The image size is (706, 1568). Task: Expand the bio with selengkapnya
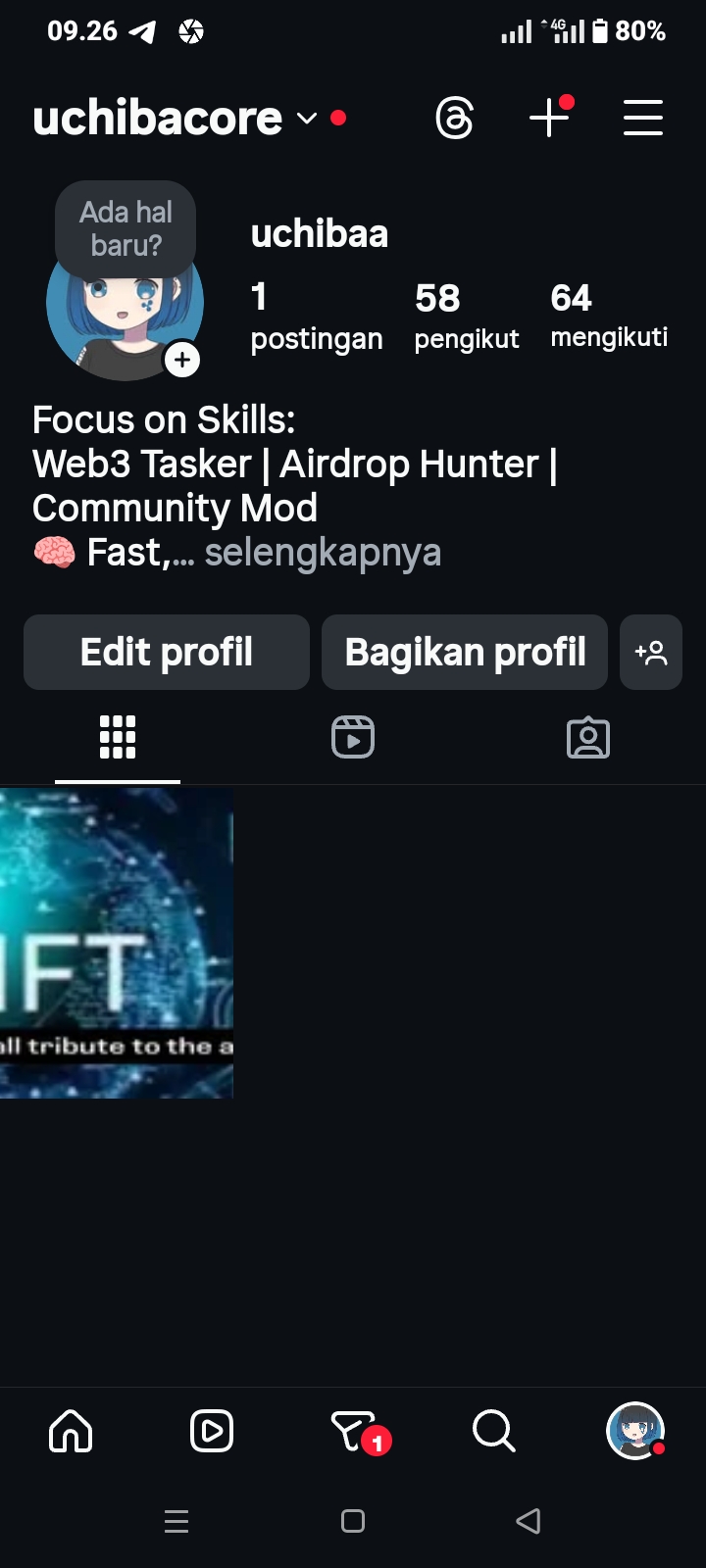(x=323, y=553)
